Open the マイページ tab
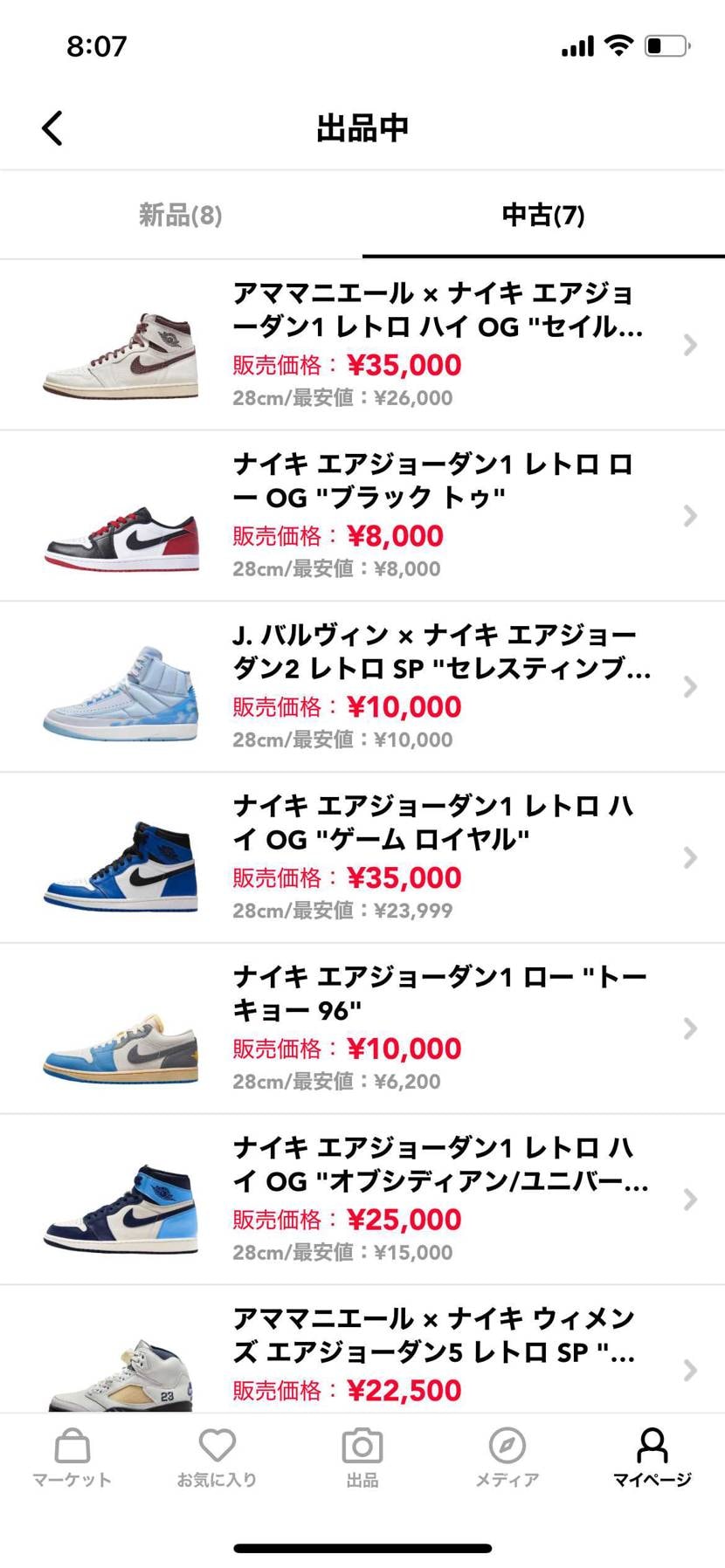The image size is (725, 1568). pos(652,1457)
